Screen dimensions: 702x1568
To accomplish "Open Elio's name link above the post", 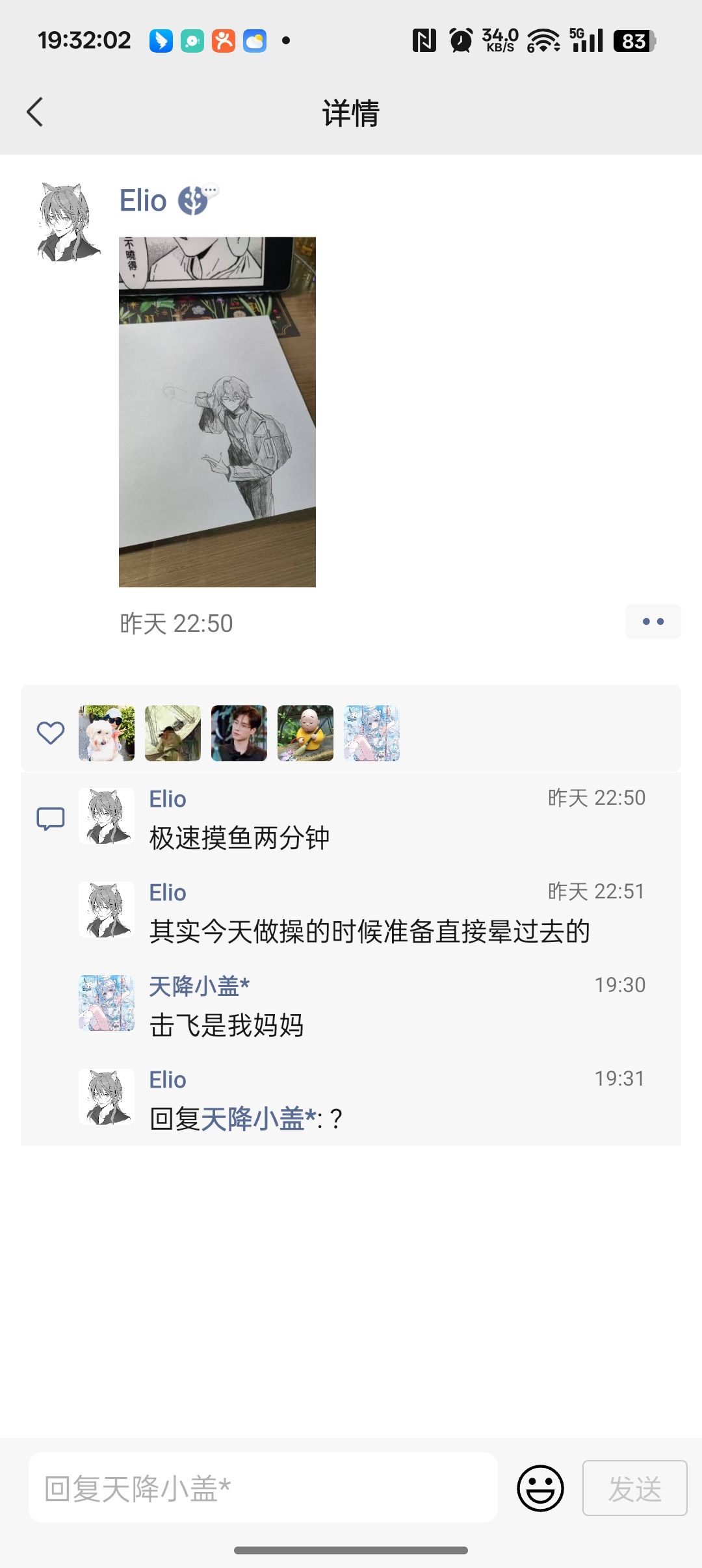I will [x=143, y=200].
